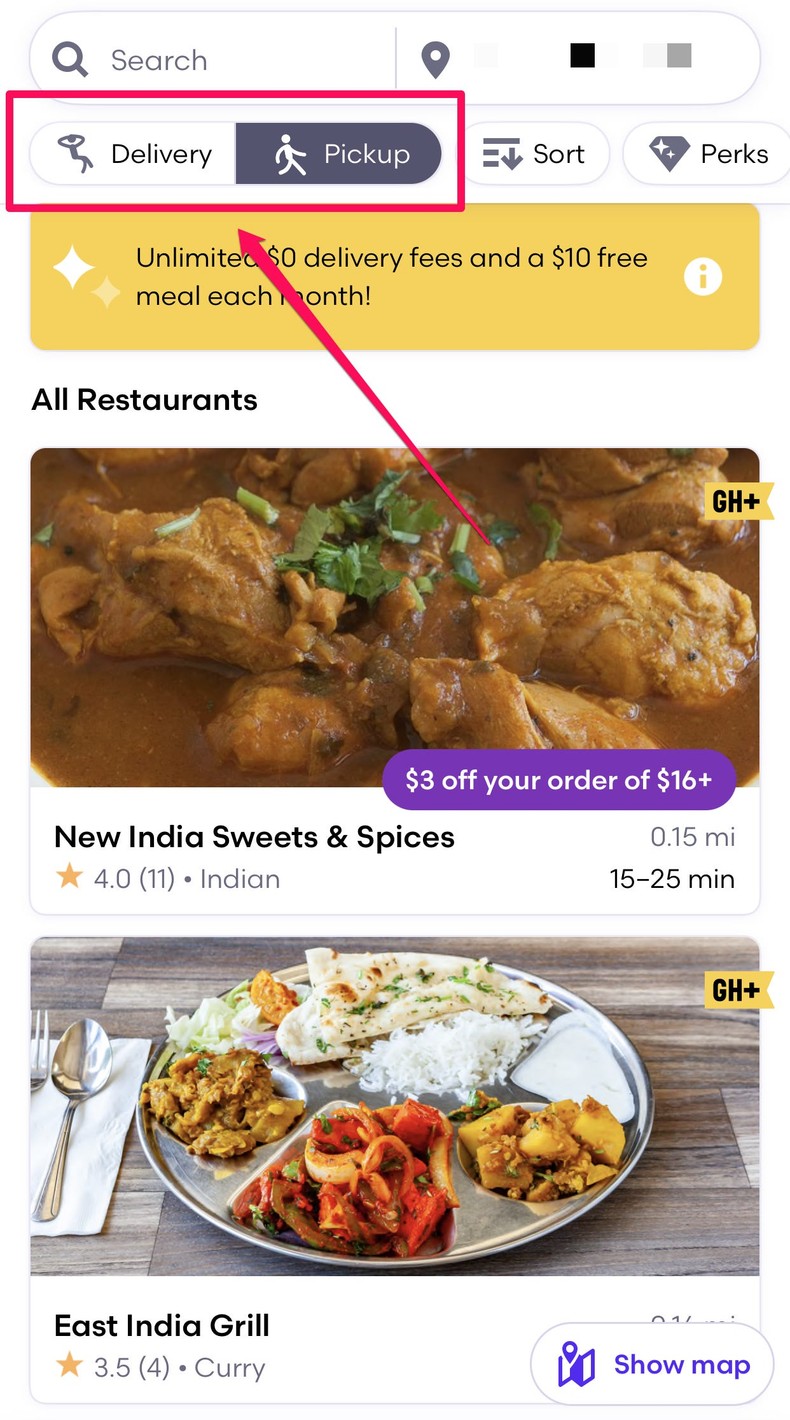This screenshot has height=1420, width=790.
Task: Open the Perks panel
Action: click(705, 153)
